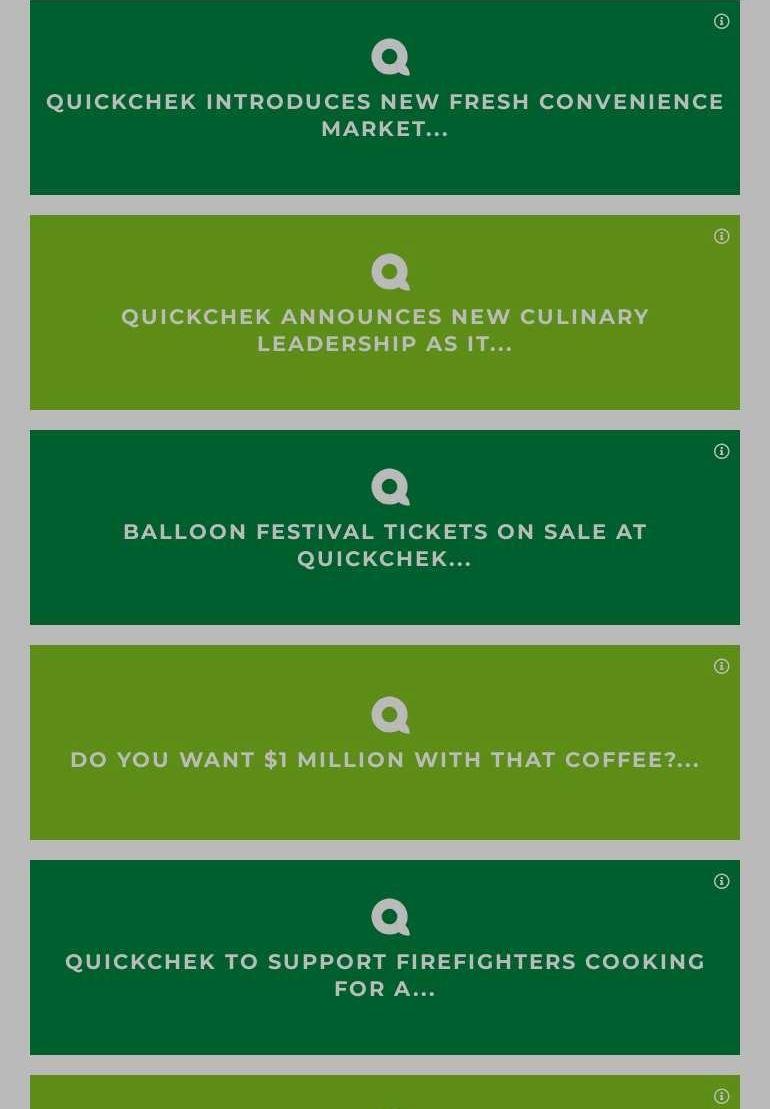The image size is (770, 1109).
Task: Tap info icon on Balloon Festival card
Action: [x=721, y=452]
